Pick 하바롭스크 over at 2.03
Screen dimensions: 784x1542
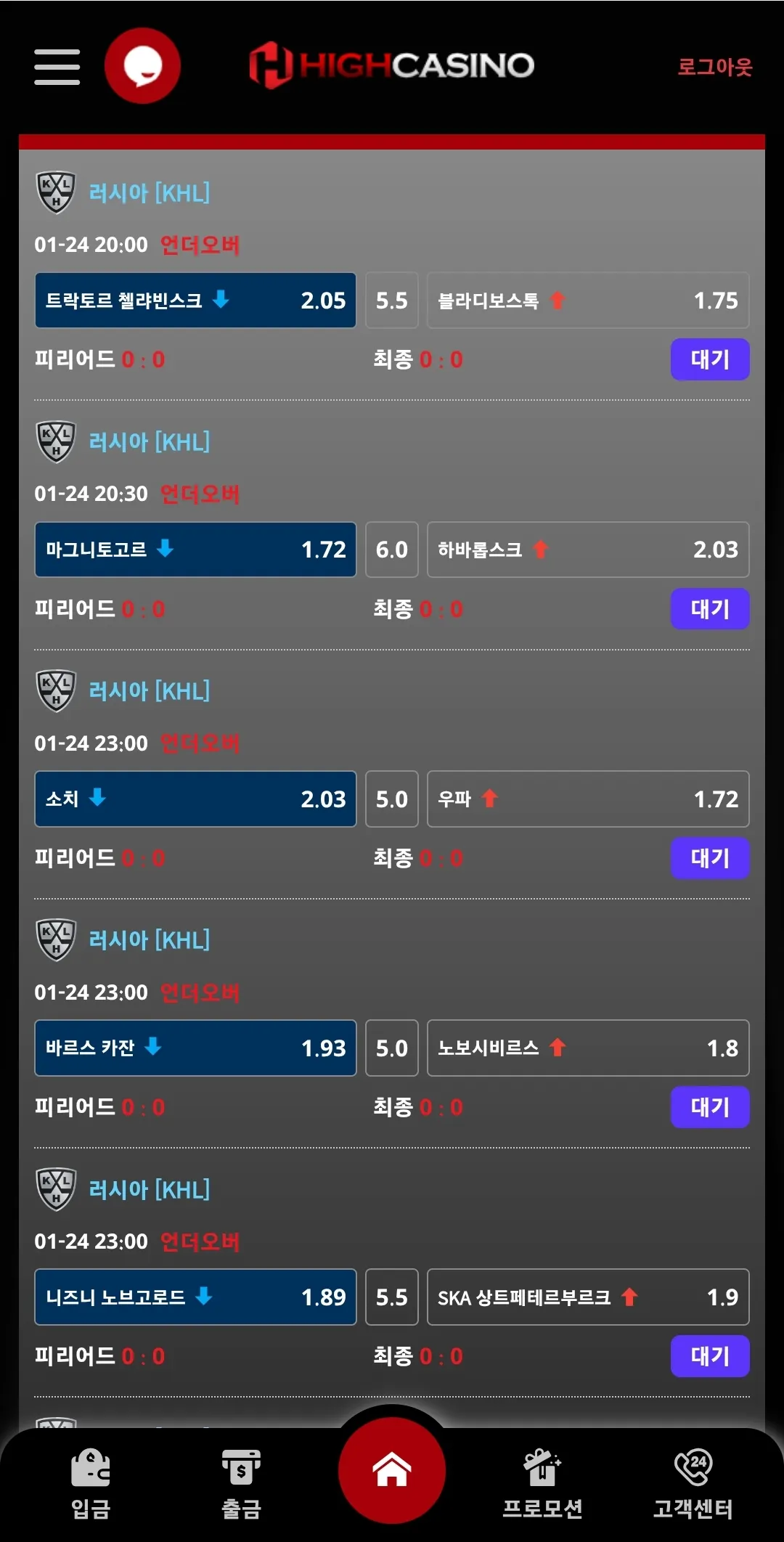[x=588, y=550]
